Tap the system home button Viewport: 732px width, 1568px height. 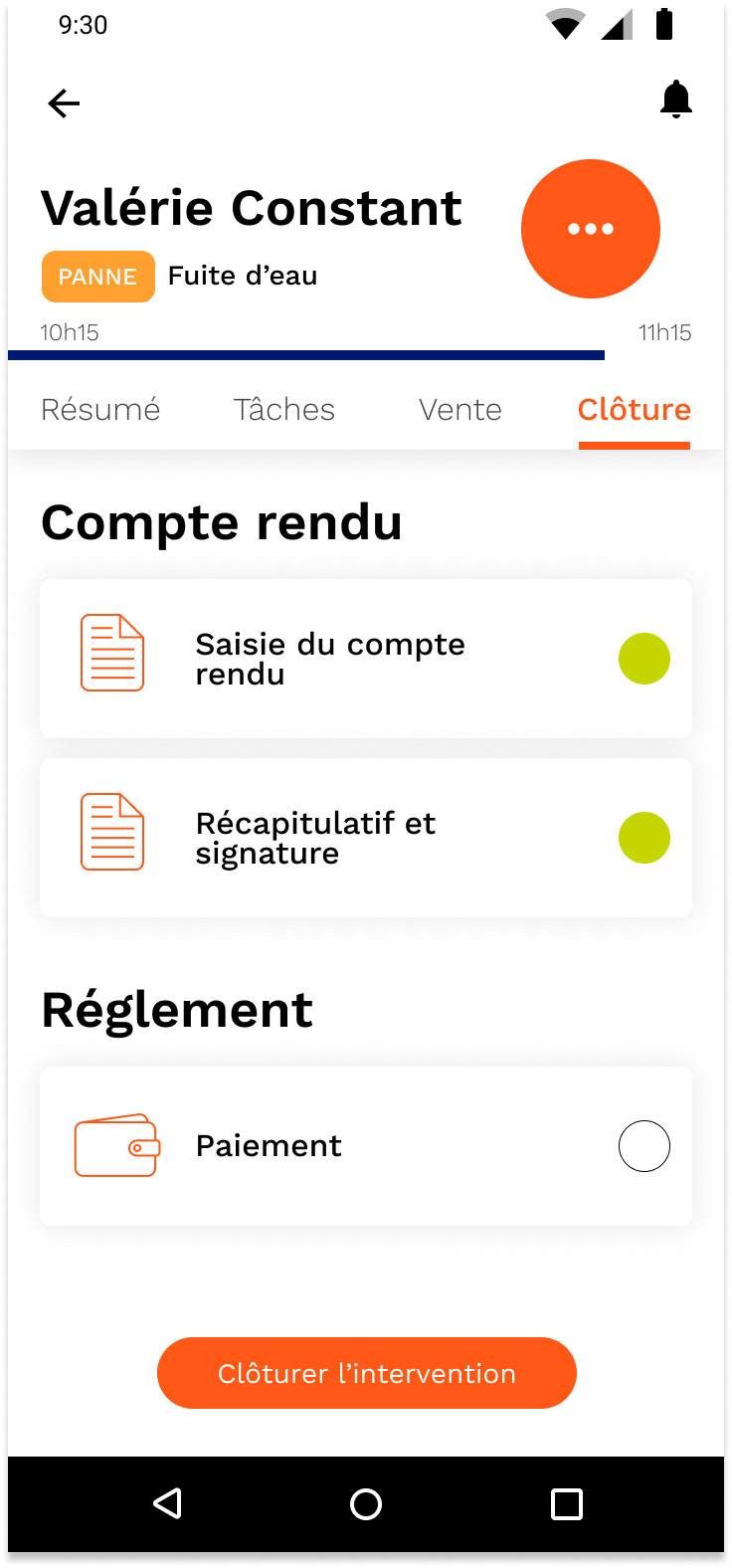[x=366, y=1504]
